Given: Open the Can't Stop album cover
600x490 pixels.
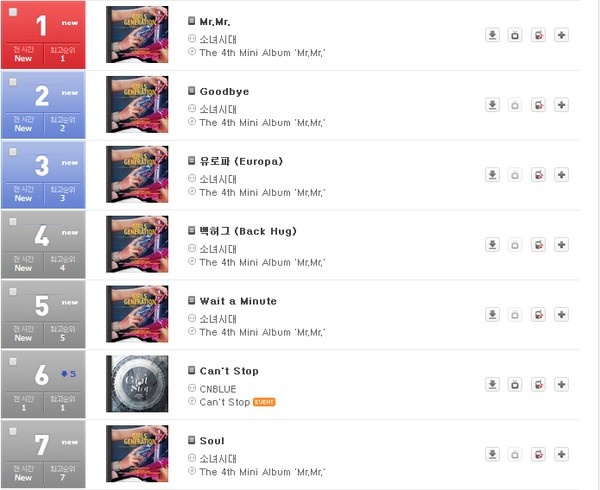Looking at the screenshot, I should (137, 384).
